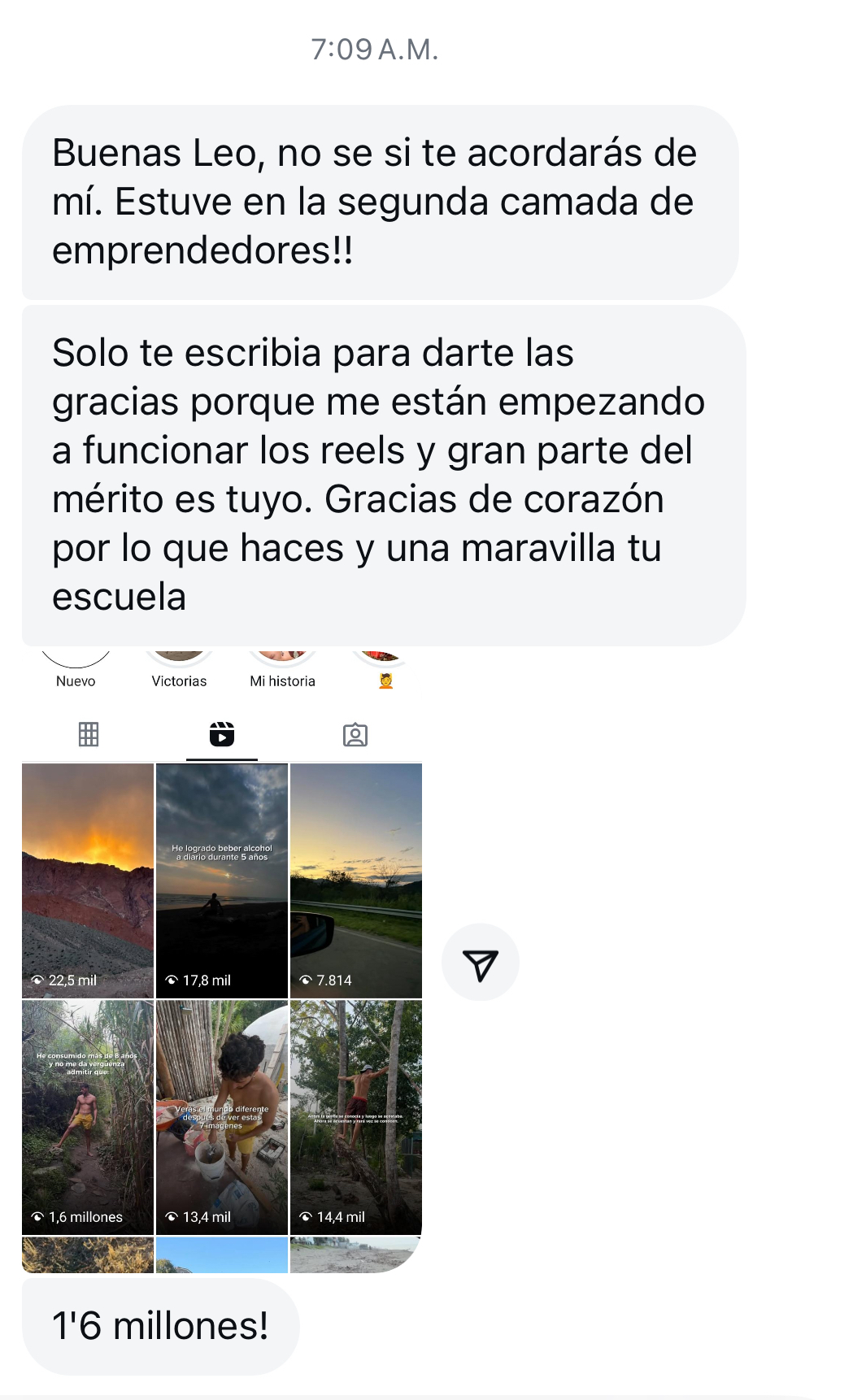Screen dimensions: 866x1400
Task: Share the sent screenshot via paper-plane icon
Action: pyautogui.click(x=480, y=963)
